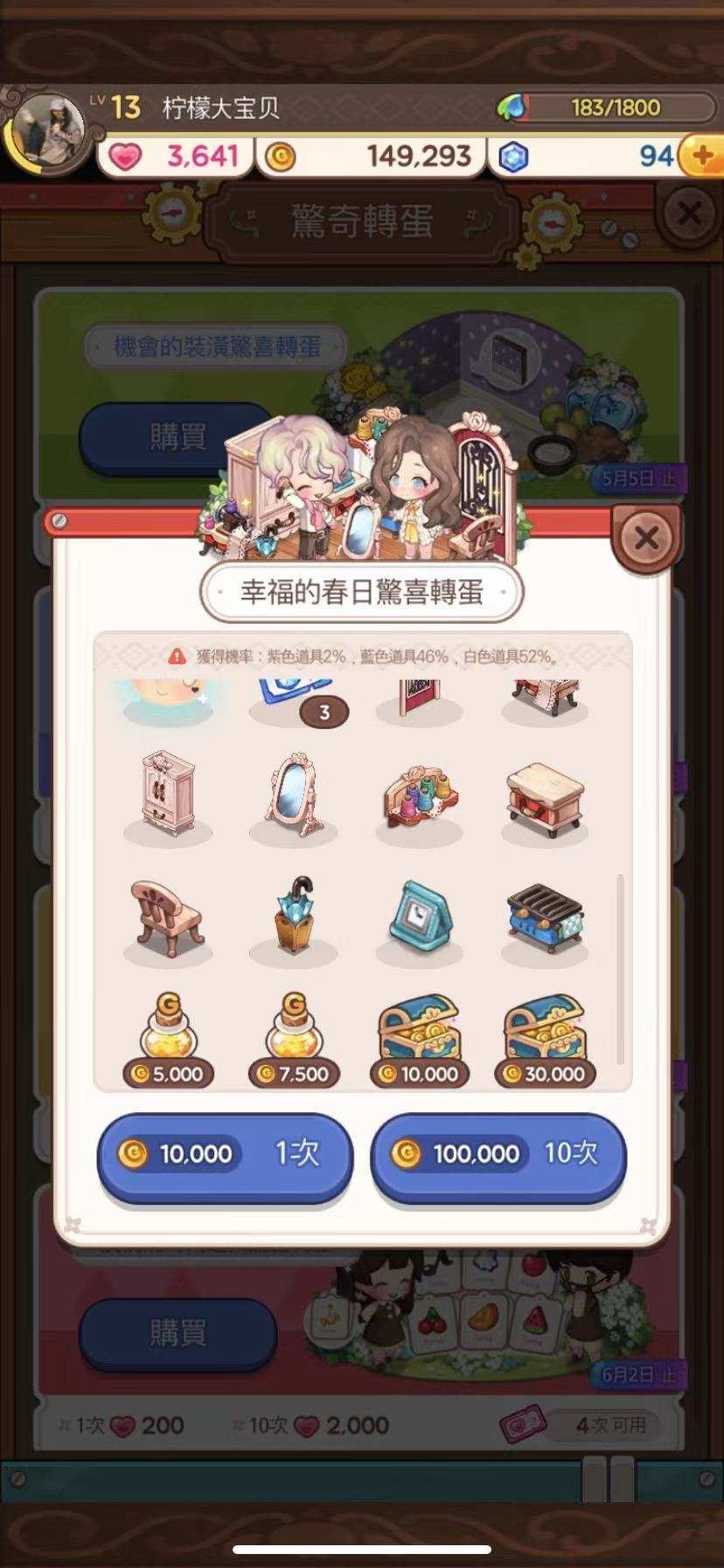Add more gems with the plus icon
Viewport: 724px width, 1568px height.
(x=702, y=156)
